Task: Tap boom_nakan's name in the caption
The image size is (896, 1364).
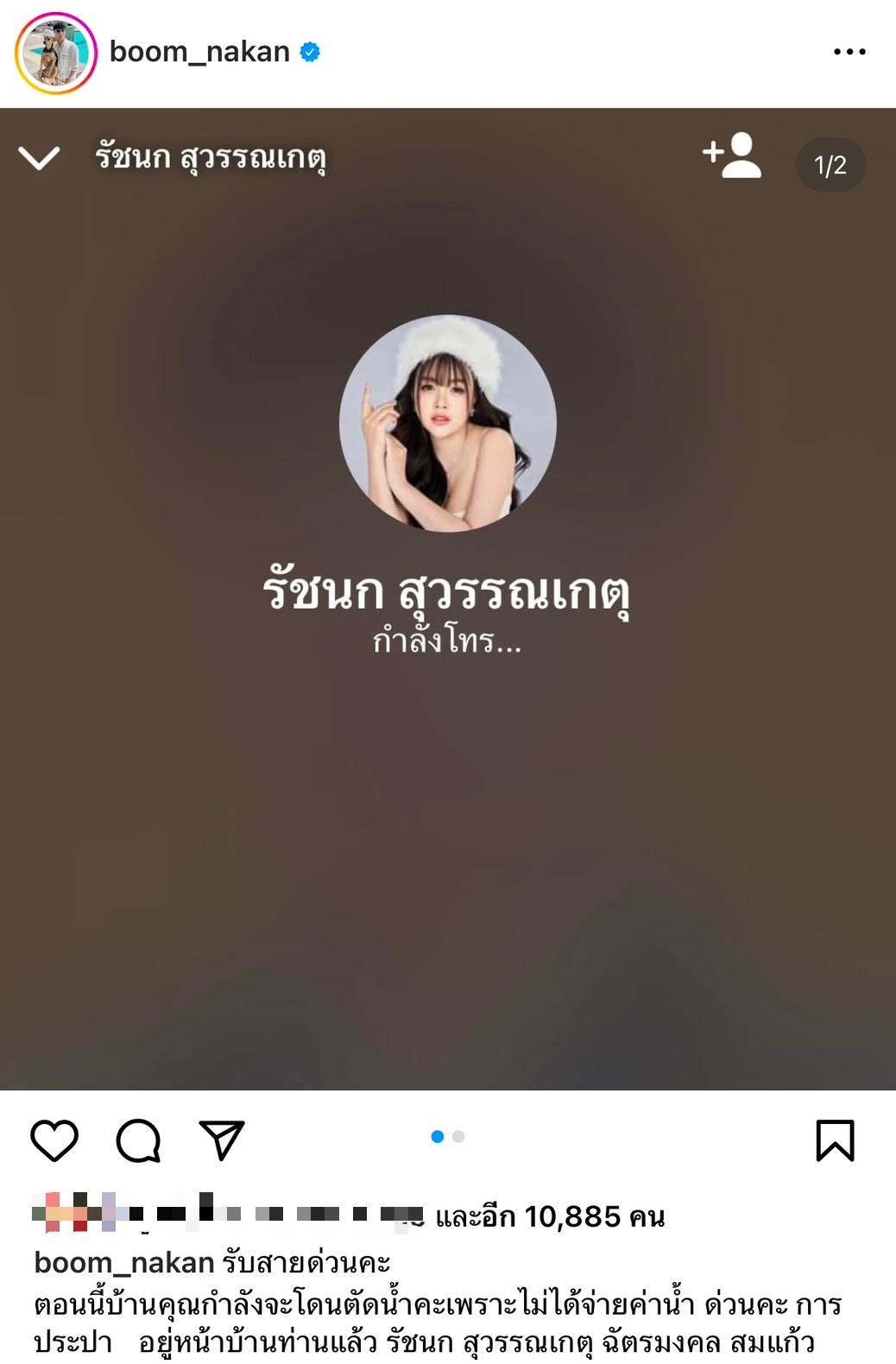Action: (123, 1262)
